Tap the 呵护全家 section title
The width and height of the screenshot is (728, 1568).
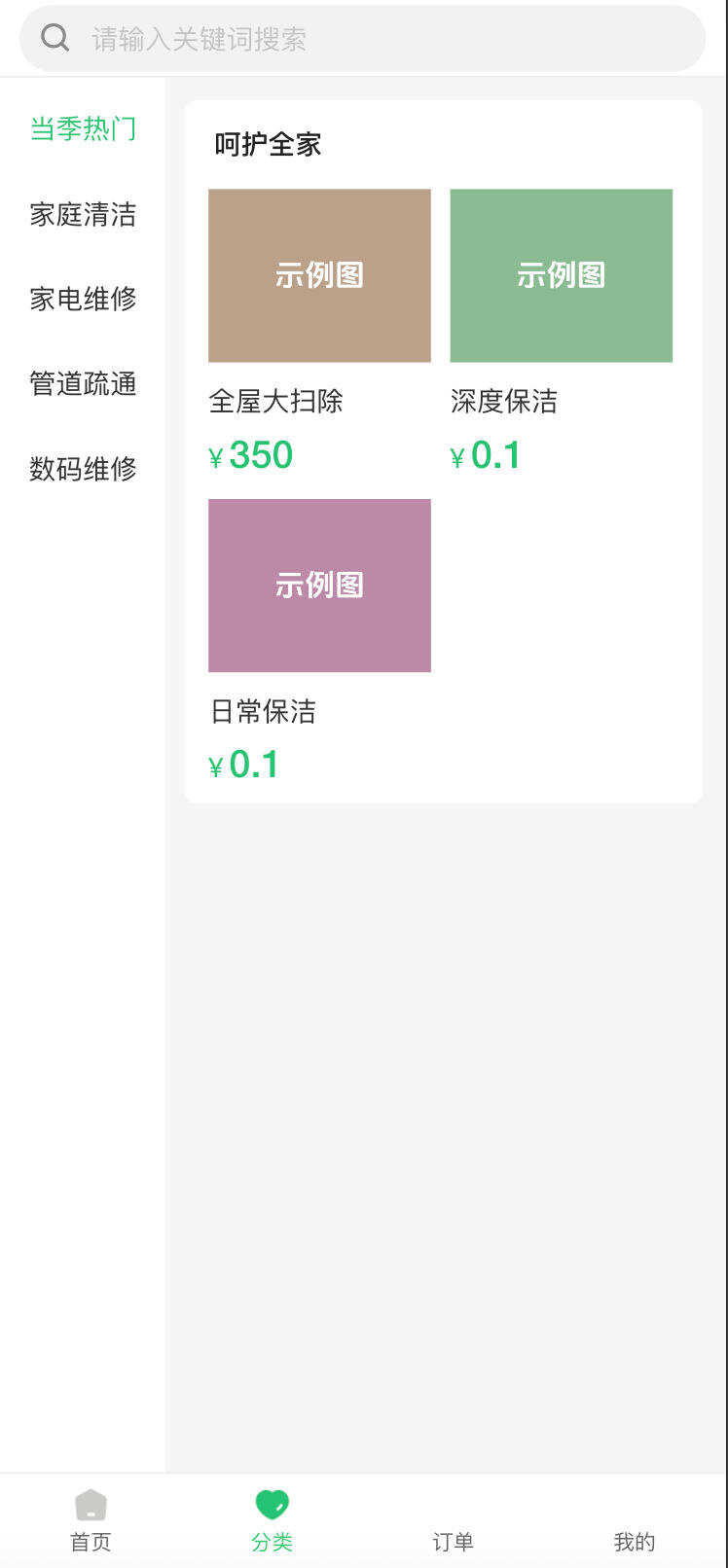(269, 144)
